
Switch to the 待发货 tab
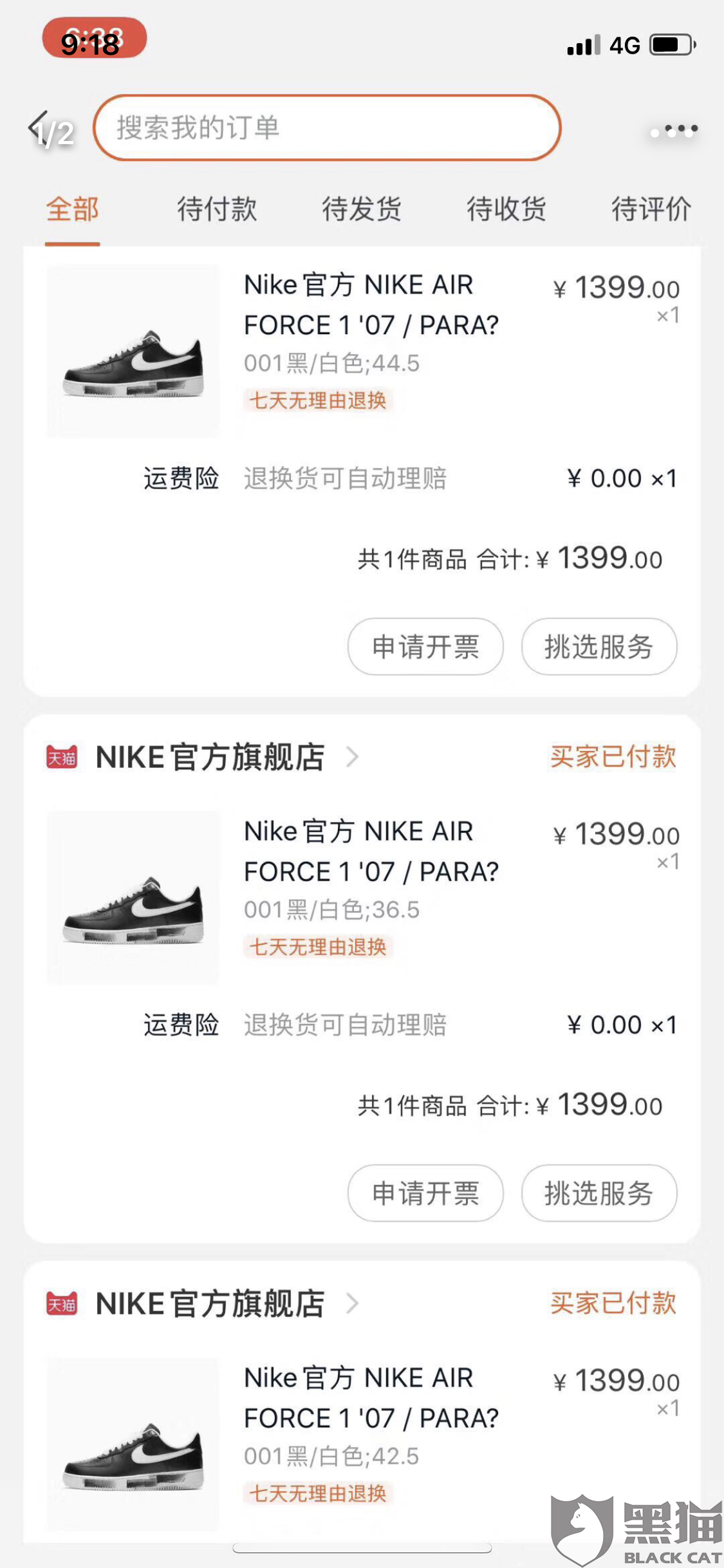362,209
